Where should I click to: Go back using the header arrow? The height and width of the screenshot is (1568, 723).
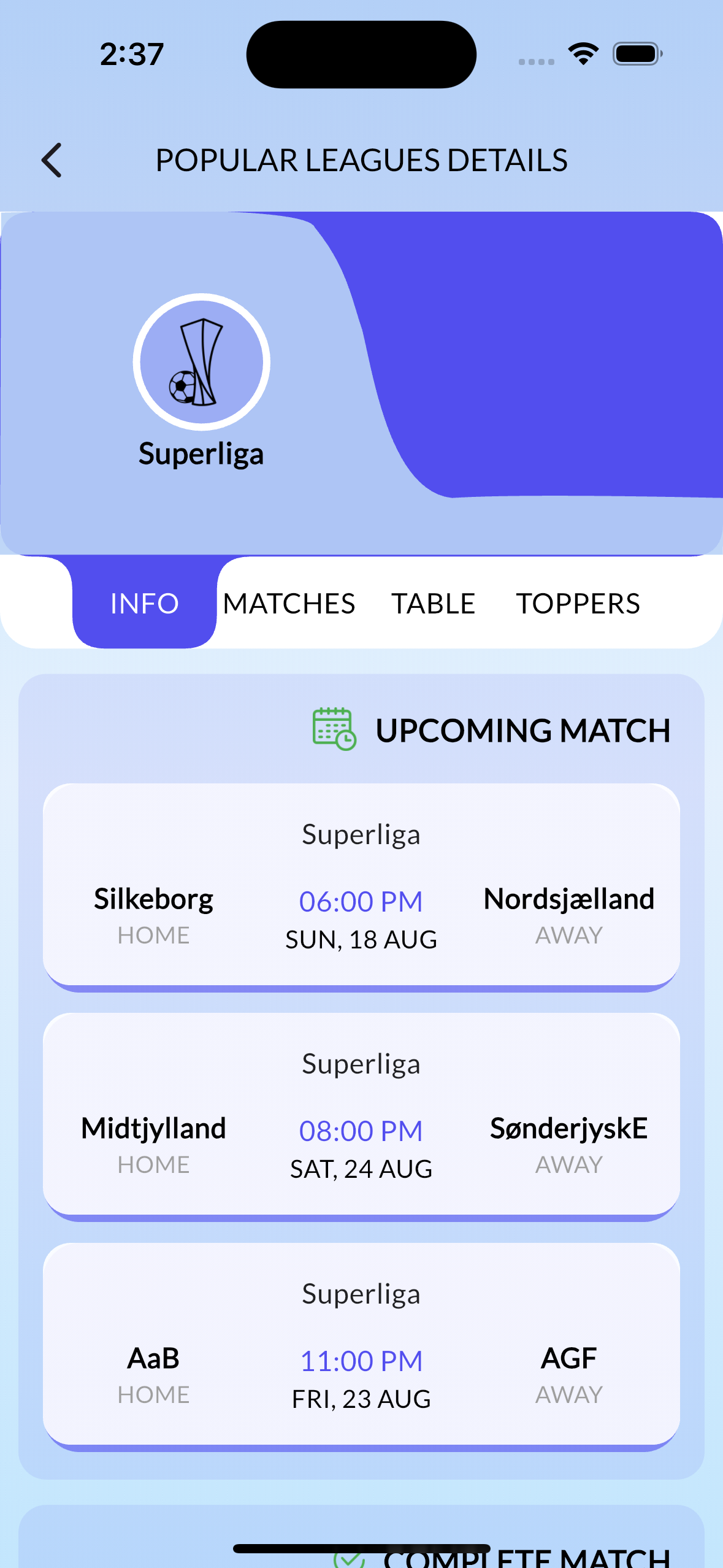click(x=52, y=161)
